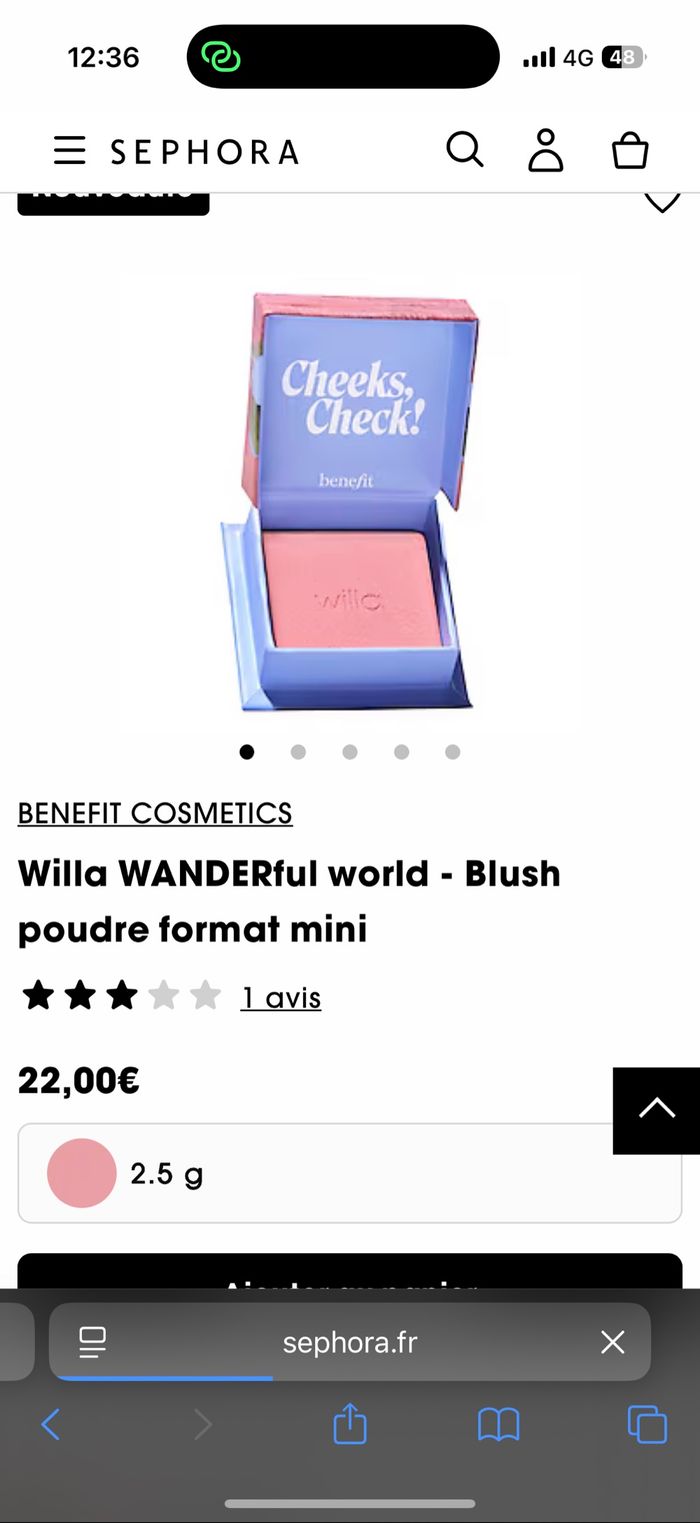
Task: Open the account profile icon
Action: coord(546,151)
